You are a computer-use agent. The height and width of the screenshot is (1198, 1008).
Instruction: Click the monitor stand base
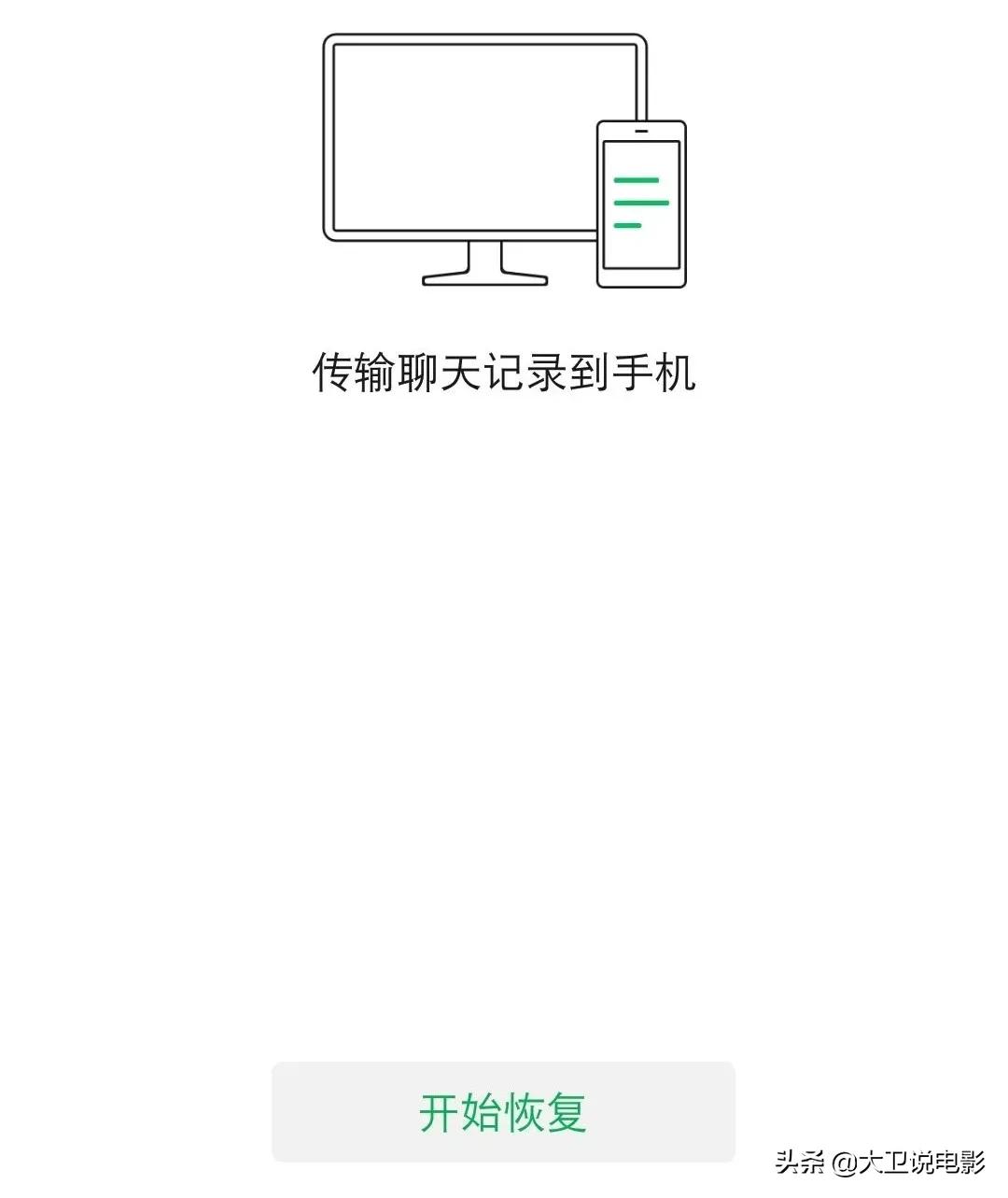pos(485,280)
